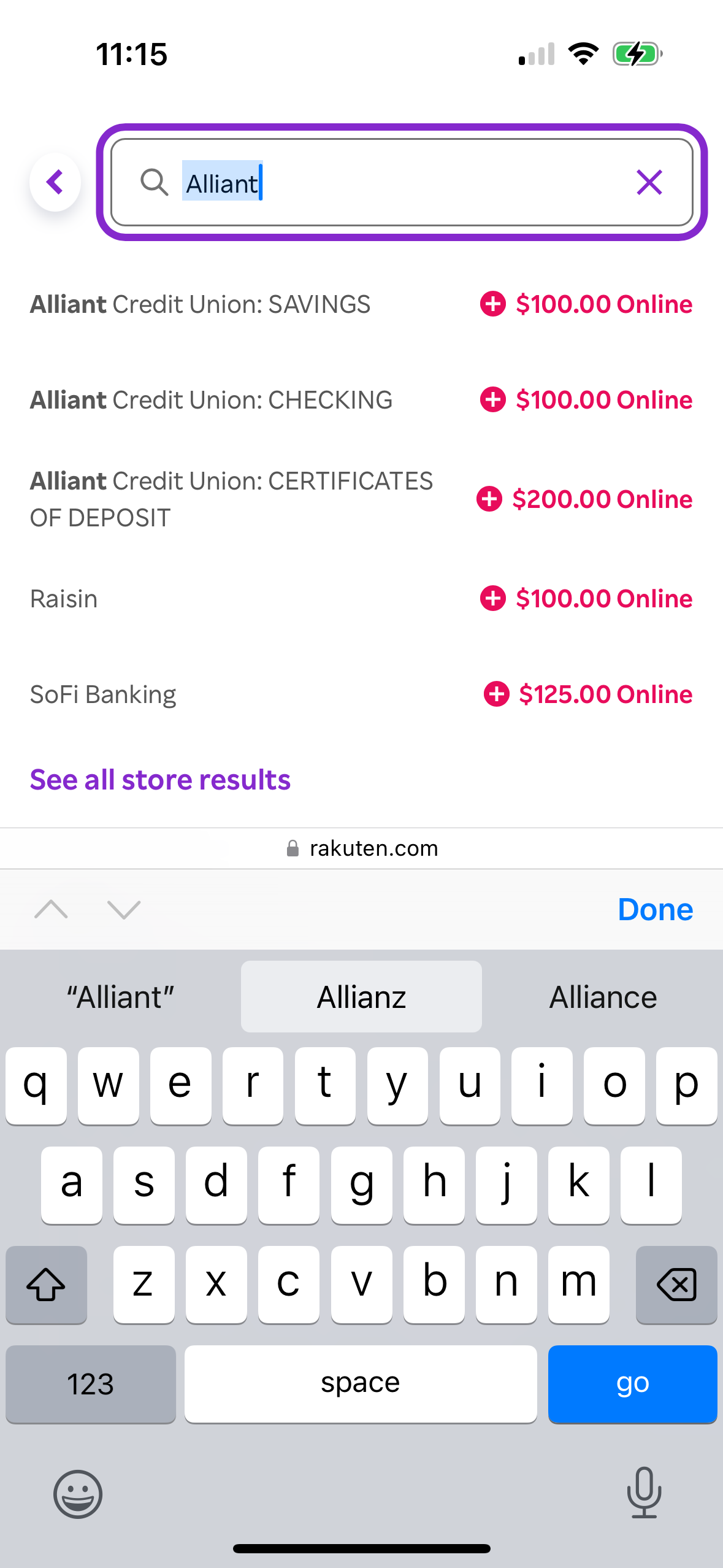Image resolution: width=723 pixels, height=1568 pixels.
Task: Pick the Alliance keyboard suggestion
Action: (x=603, y=997)
